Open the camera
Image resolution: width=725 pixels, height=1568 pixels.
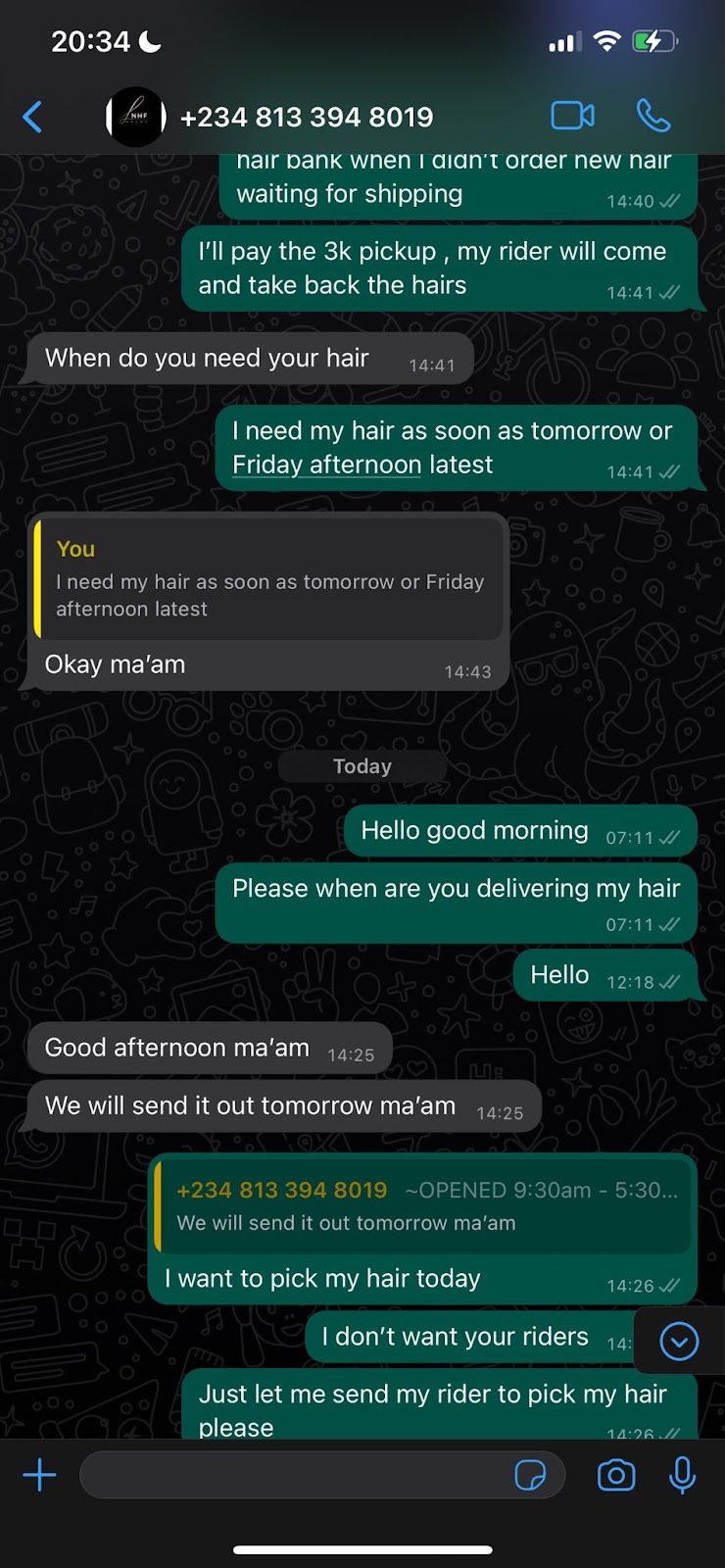tap(616, 1475)
